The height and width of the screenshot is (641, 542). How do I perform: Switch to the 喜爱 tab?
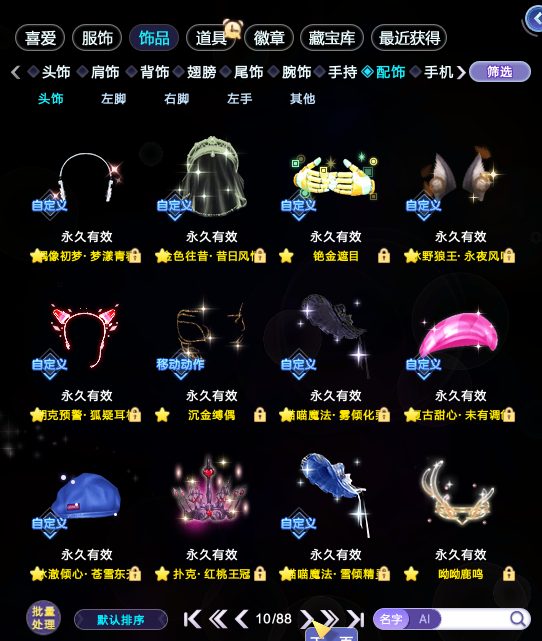coord(40,38)
